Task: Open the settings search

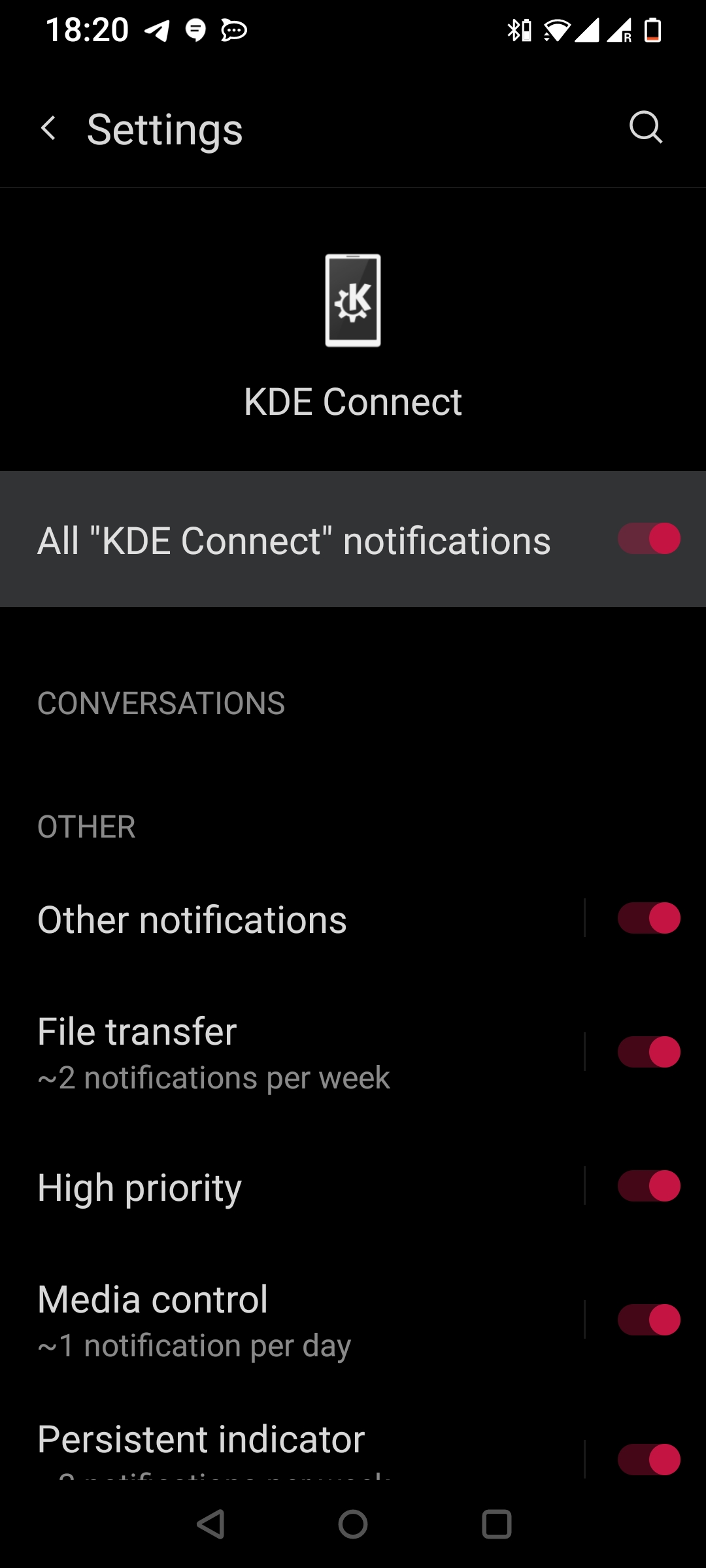Action: pyautogui.click(x=645, y=127)
